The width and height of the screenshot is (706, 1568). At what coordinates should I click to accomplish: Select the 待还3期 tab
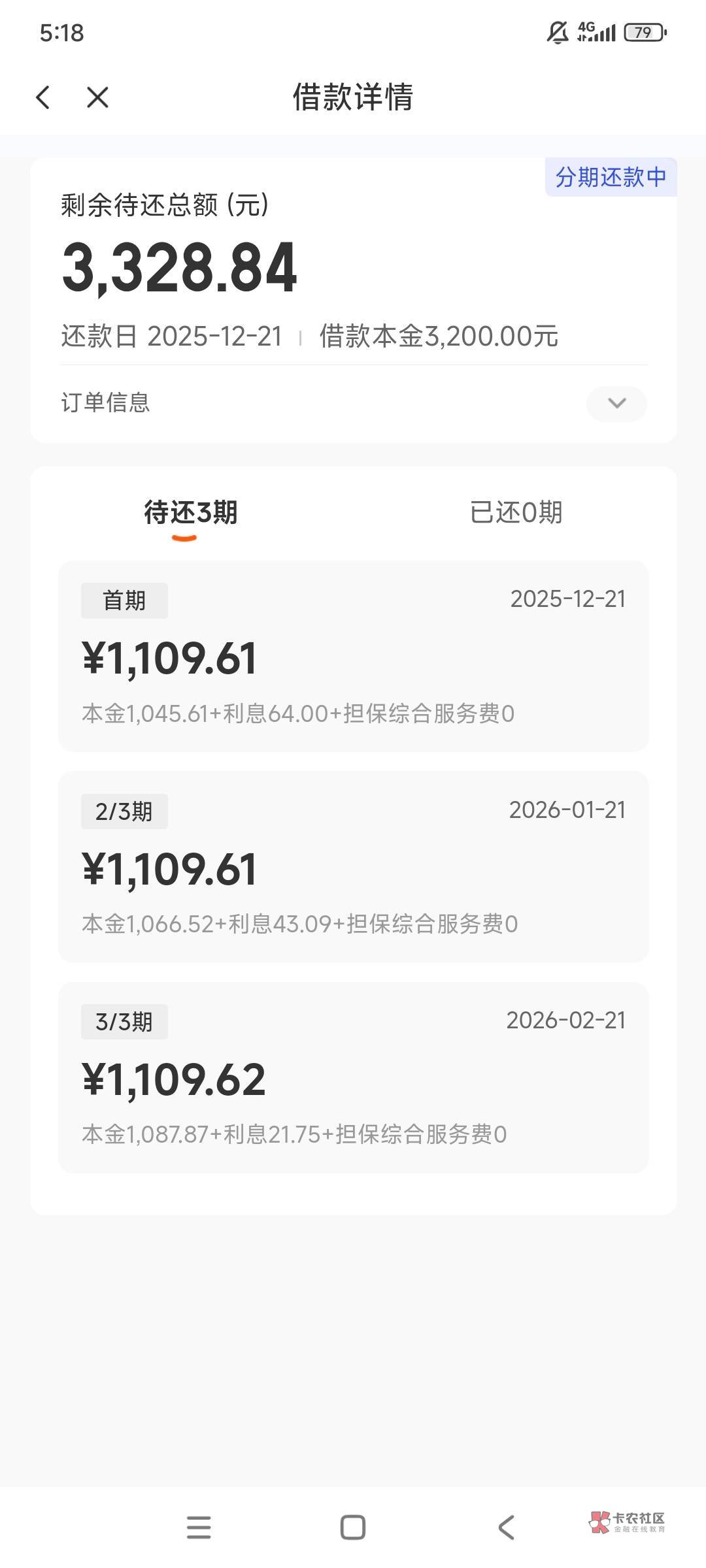[190, 513]
